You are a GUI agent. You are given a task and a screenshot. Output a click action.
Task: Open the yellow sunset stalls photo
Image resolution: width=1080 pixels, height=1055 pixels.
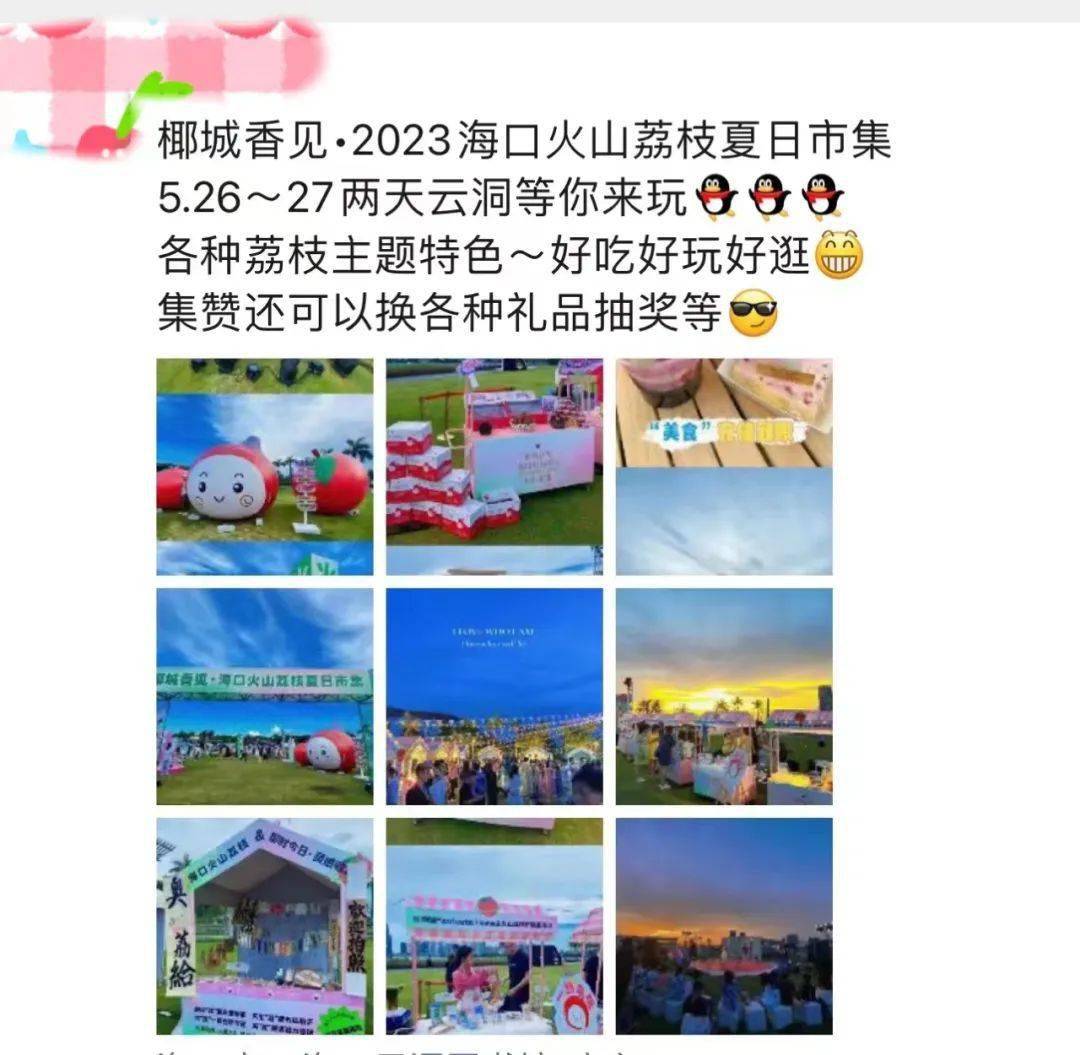click(724, 697)
